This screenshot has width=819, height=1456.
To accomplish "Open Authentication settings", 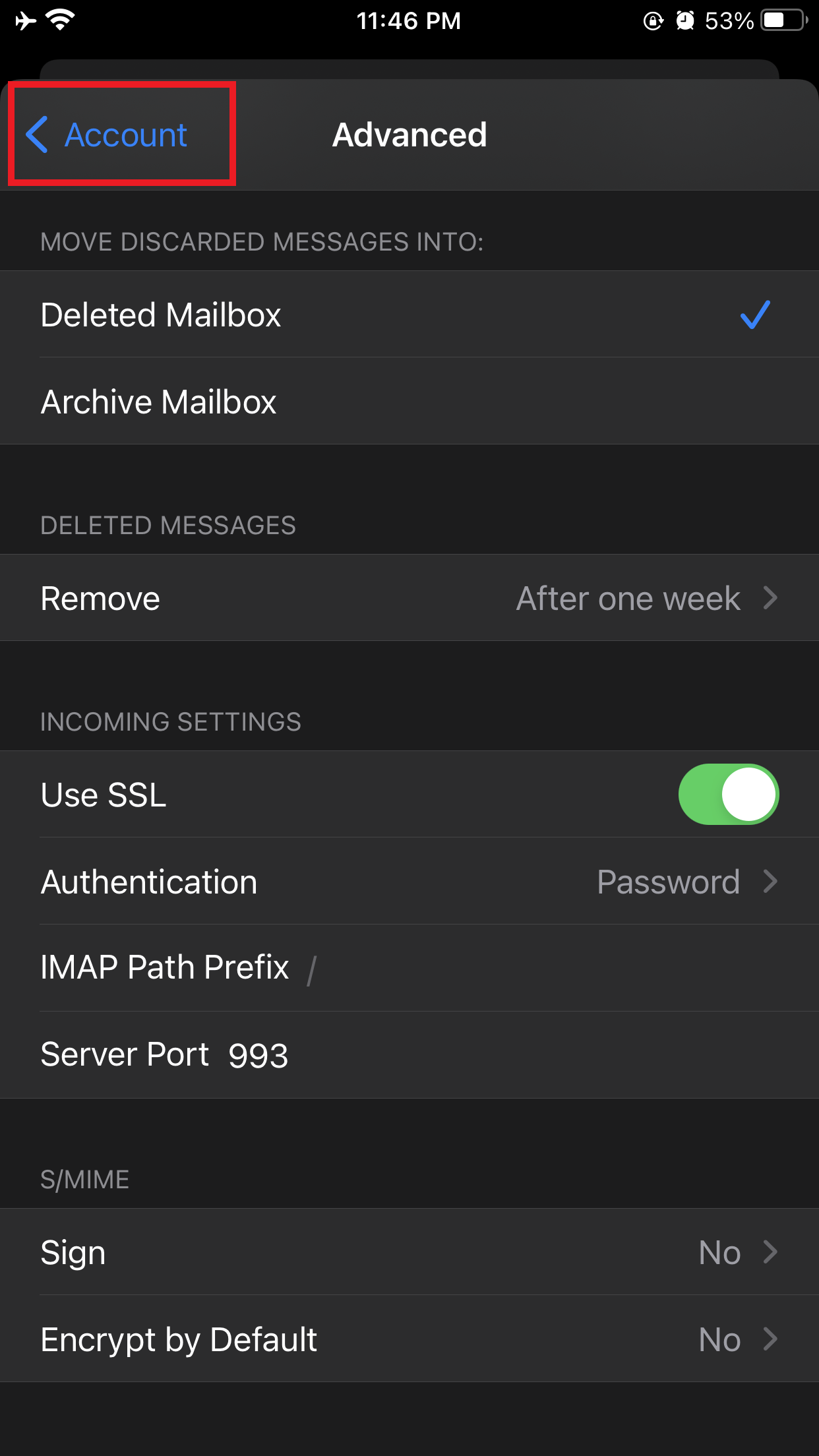I will pos(409,882).
